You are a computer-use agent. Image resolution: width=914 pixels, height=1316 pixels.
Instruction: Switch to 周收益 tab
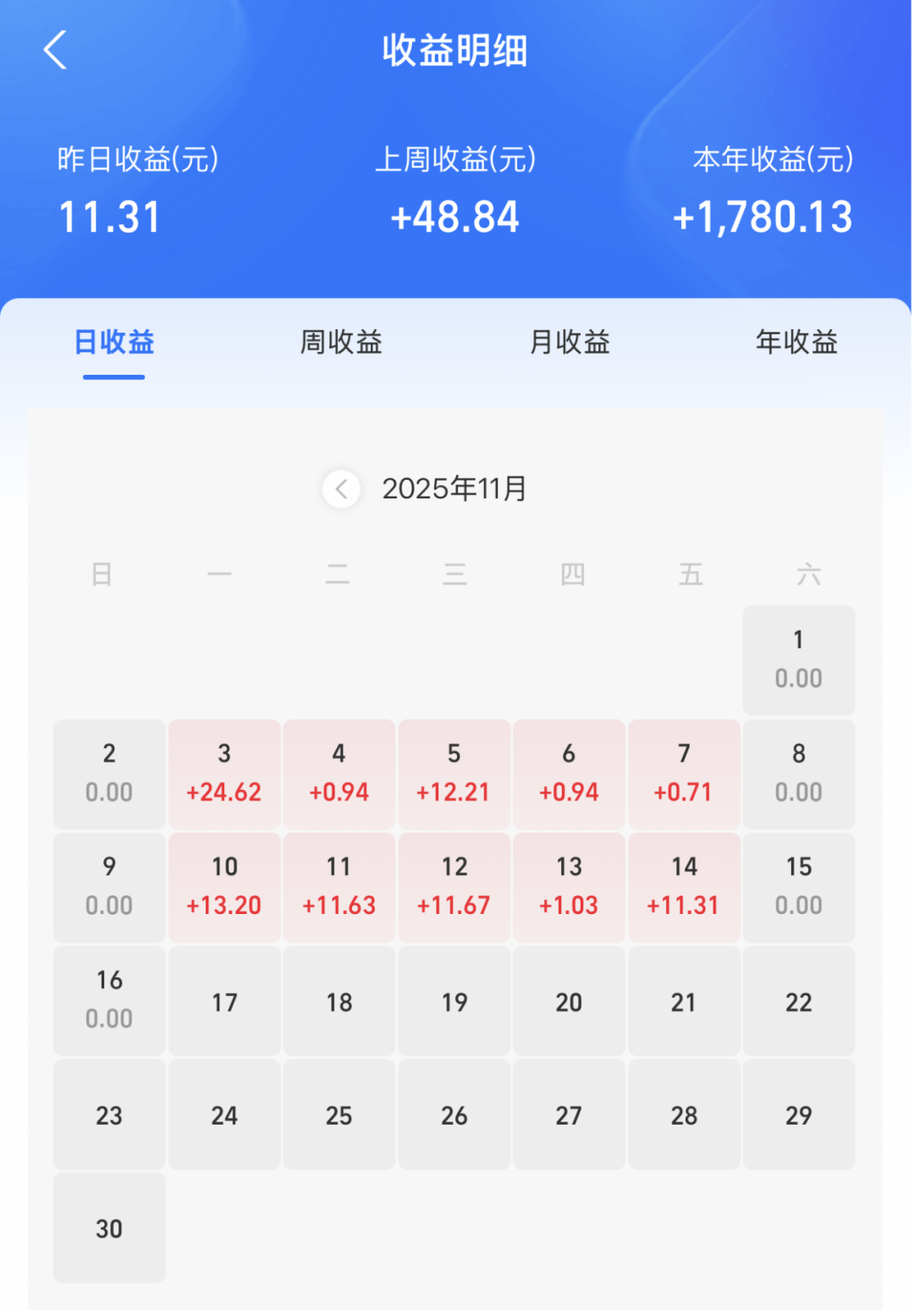click(x=341, y=343)
